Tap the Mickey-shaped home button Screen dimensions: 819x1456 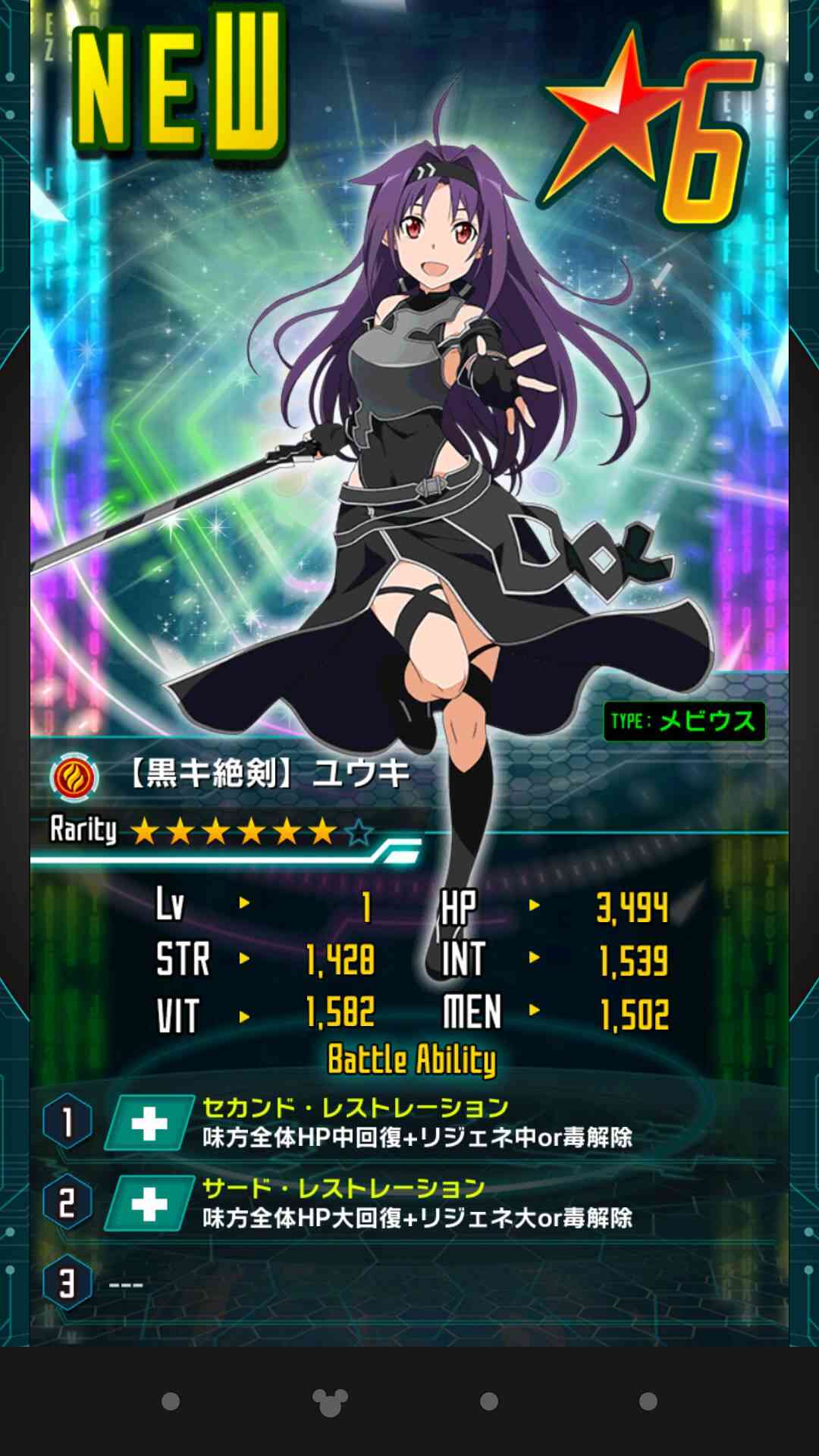pyautogui.click(x=330, y=1401)
